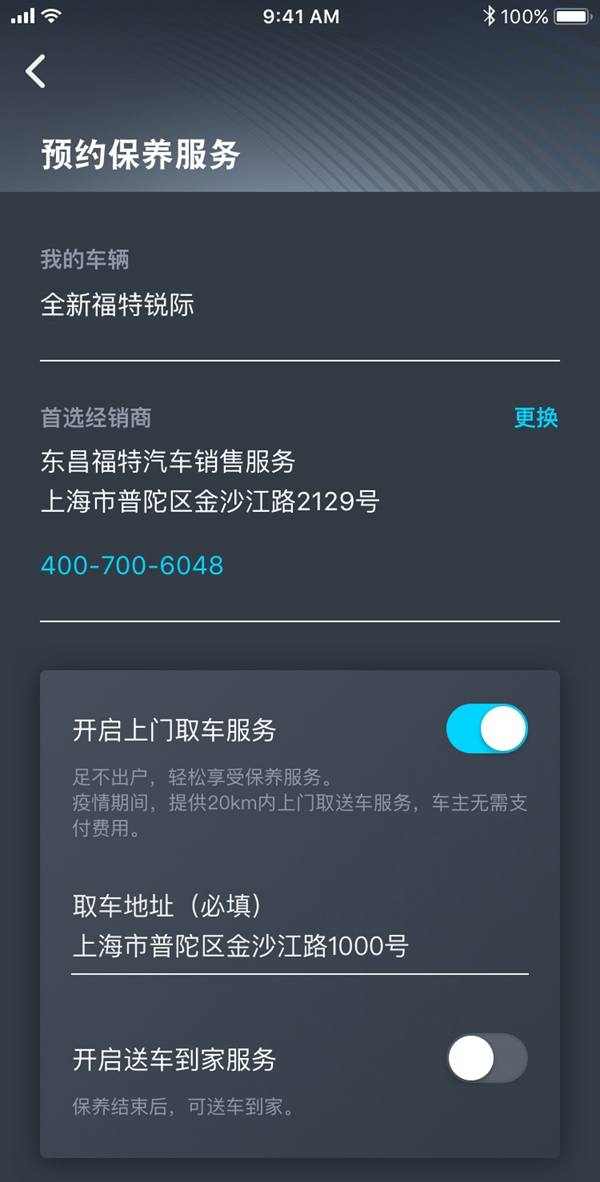Go back using the top-left arrow
The image size is (600, 1182).
point(35,72)
